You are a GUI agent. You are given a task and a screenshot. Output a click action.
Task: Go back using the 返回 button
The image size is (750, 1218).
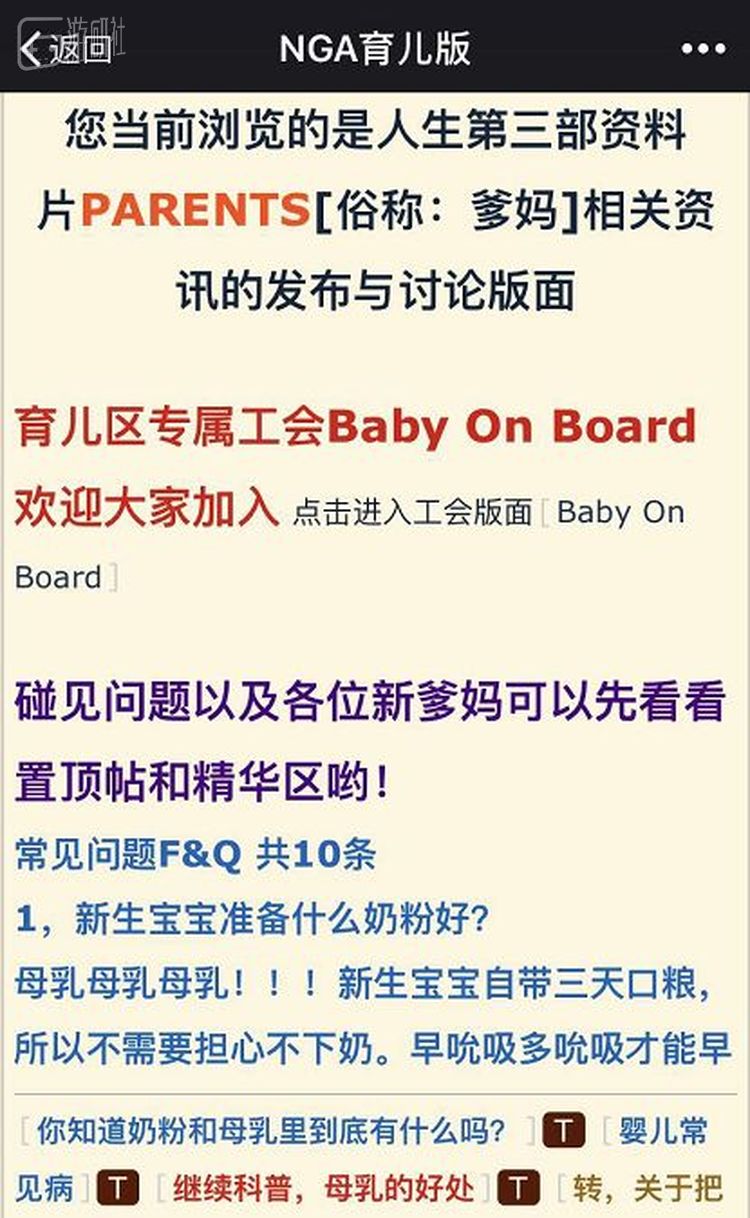(x=66, y=47)
